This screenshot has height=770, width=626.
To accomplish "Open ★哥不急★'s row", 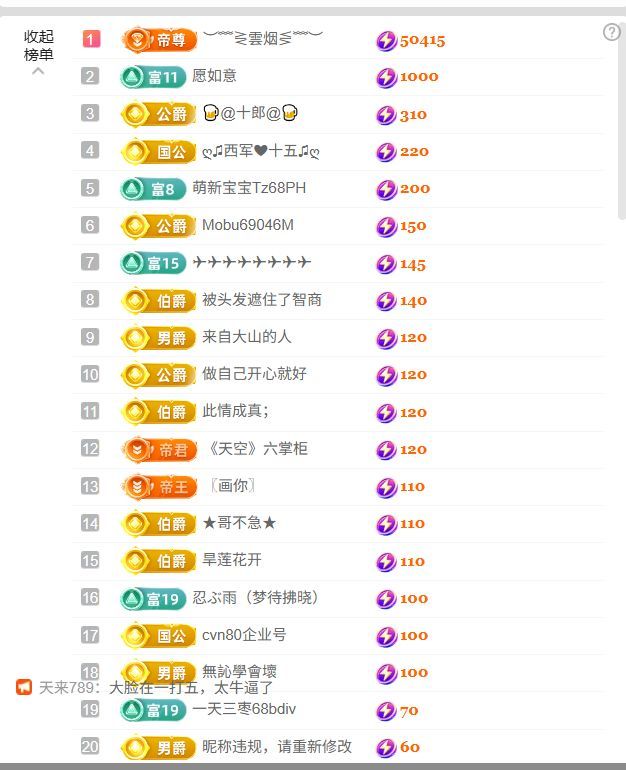I will click(x=239, y=523).
